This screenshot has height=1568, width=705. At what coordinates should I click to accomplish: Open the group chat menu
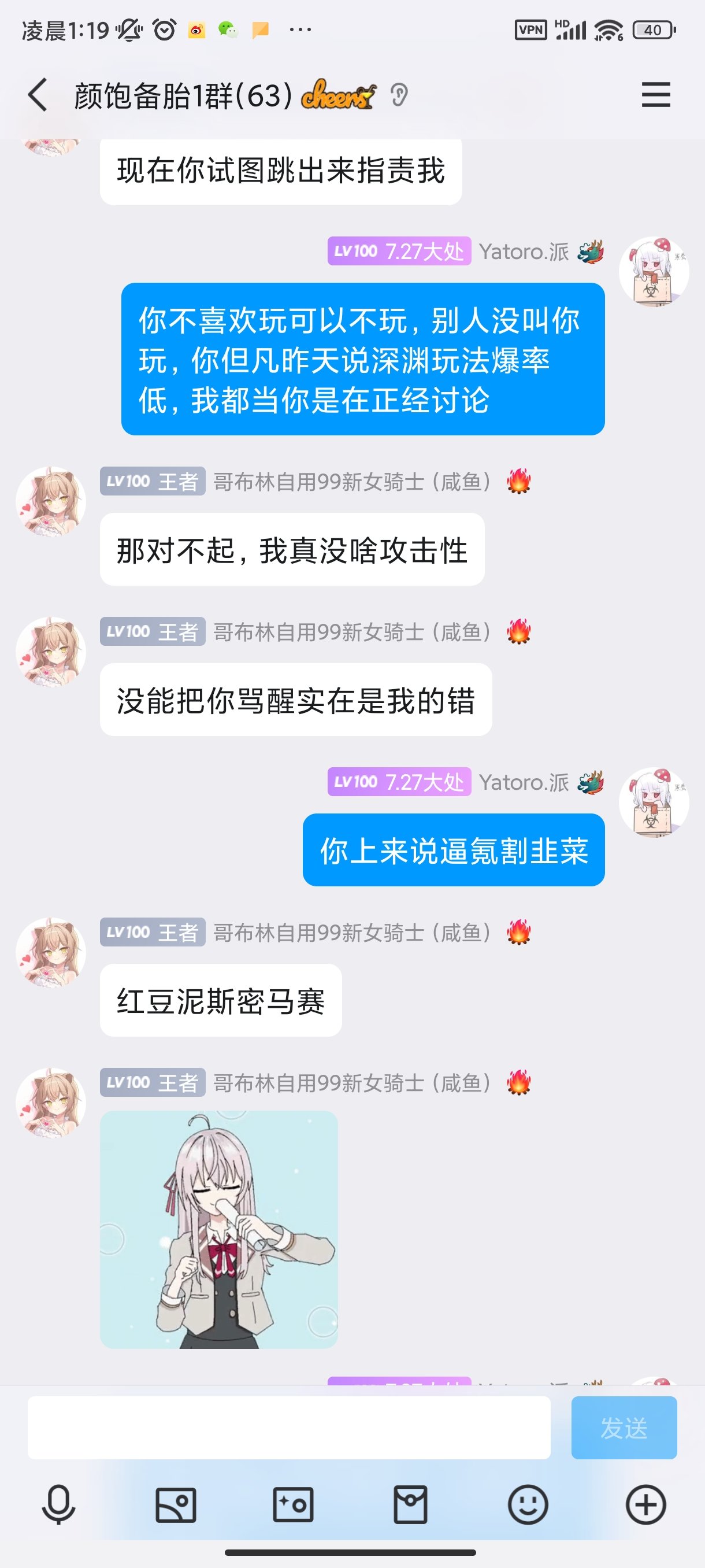655,95
